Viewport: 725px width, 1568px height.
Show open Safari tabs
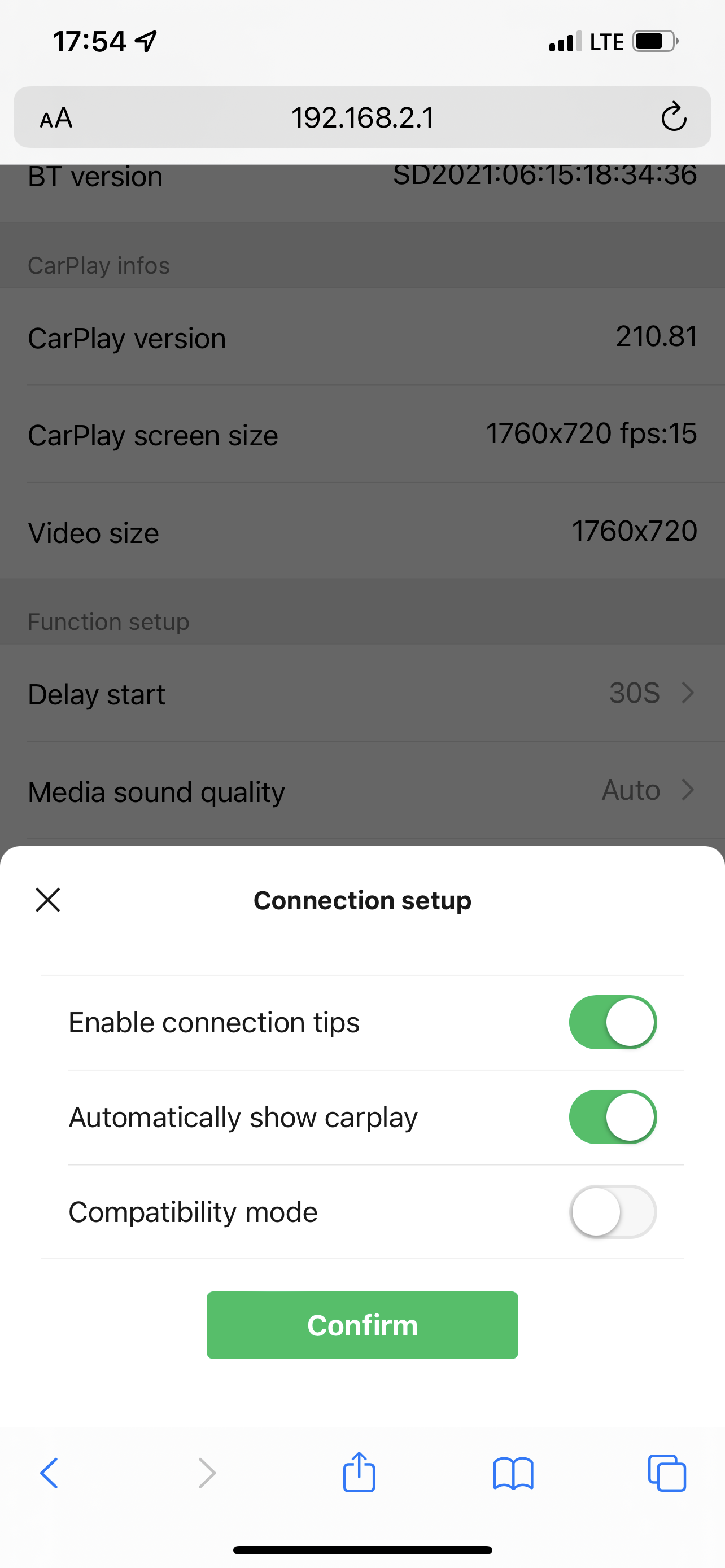coord(667,1473)
